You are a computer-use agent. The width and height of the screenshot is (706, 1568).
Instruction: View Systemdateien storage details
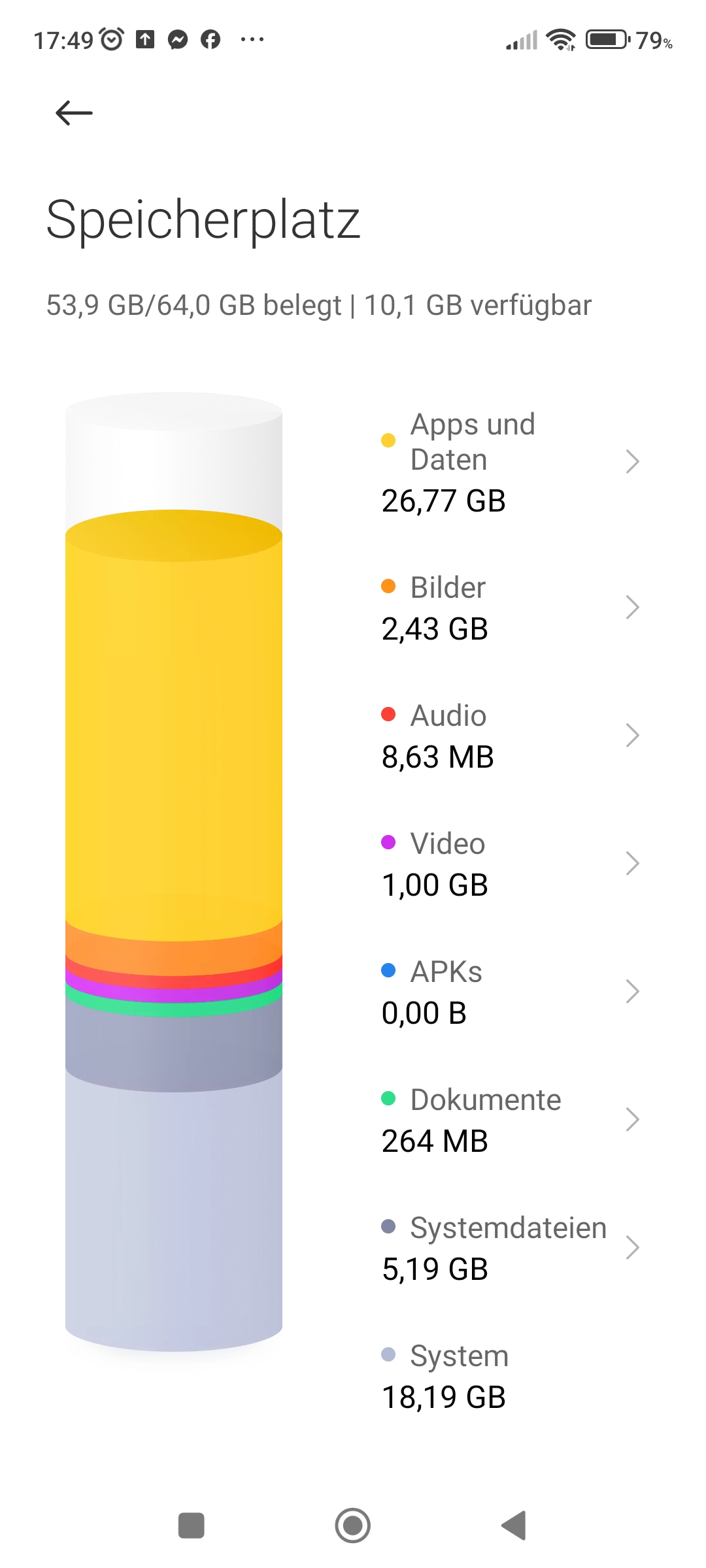click(509, 1248)
